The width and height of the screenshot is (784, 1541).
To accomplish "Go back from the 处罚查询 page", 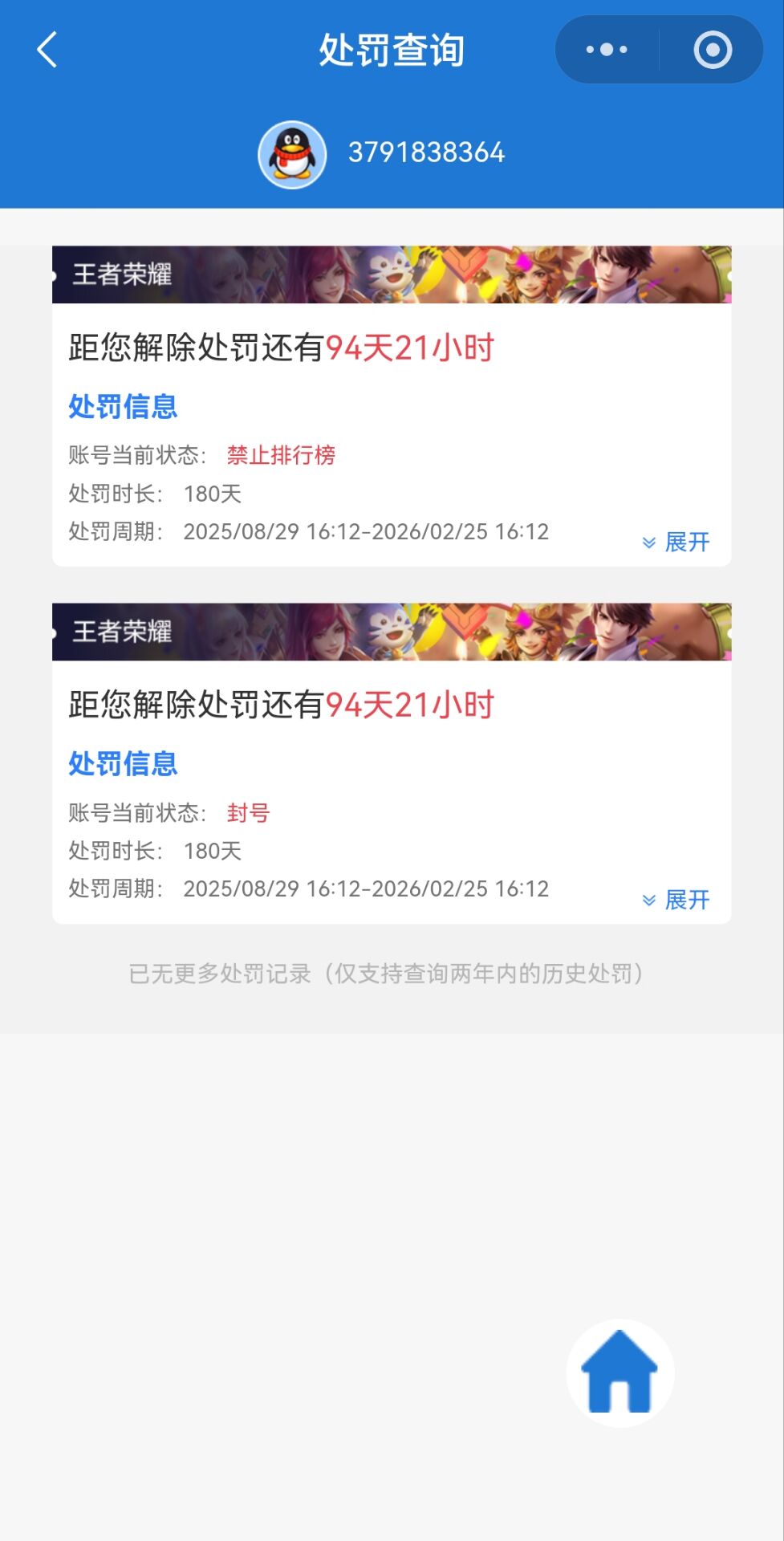I will 48,50.
